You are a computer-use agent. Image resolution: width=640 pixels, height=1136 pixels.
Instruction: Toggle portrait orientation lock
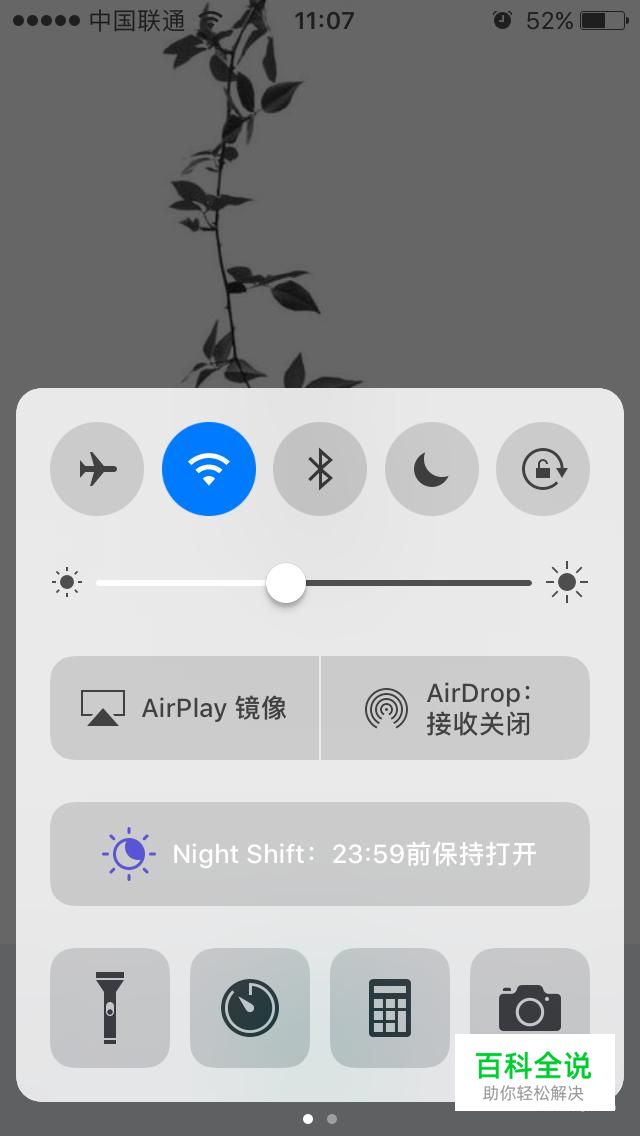[x=543, y=469]
